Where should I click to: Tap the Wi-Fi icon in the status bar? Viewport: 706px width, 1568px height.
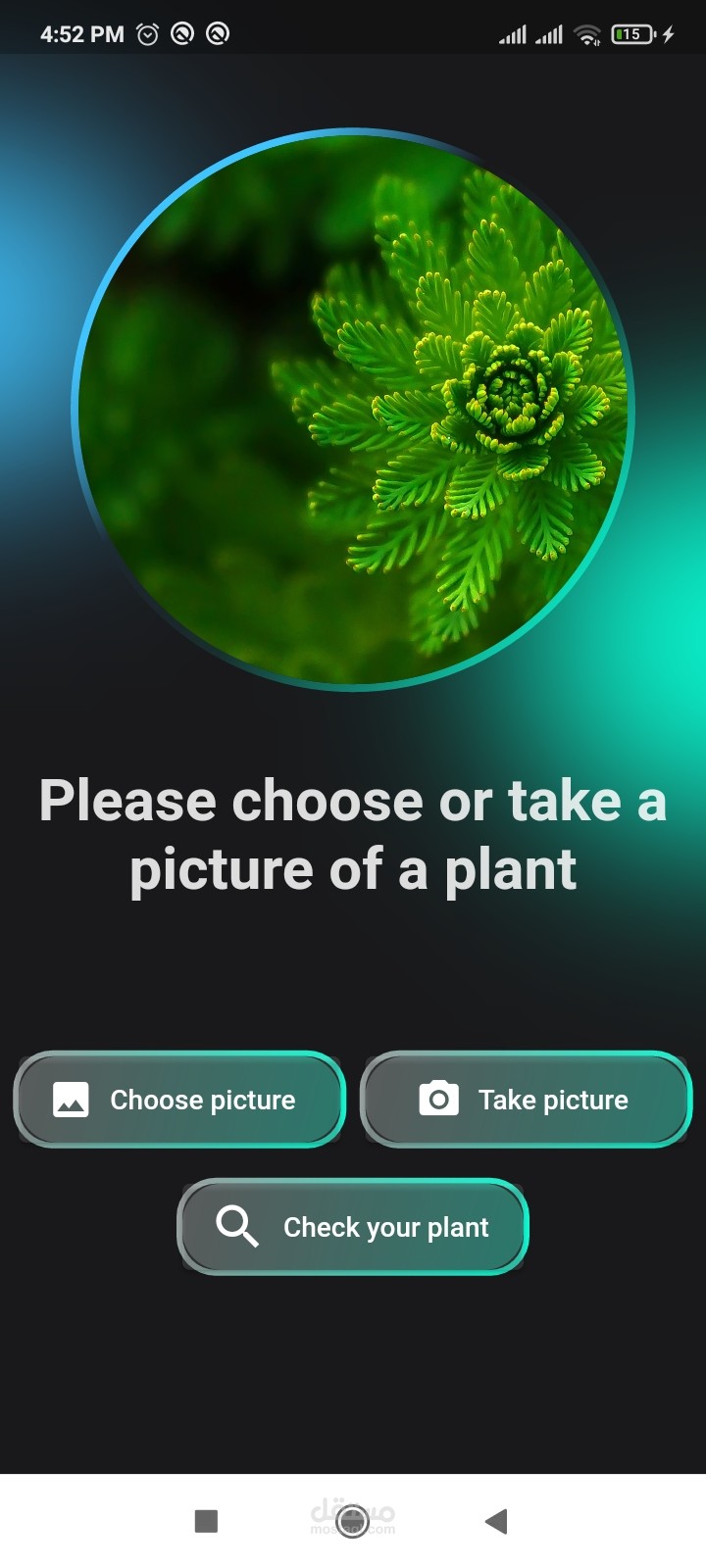point(586,33)
